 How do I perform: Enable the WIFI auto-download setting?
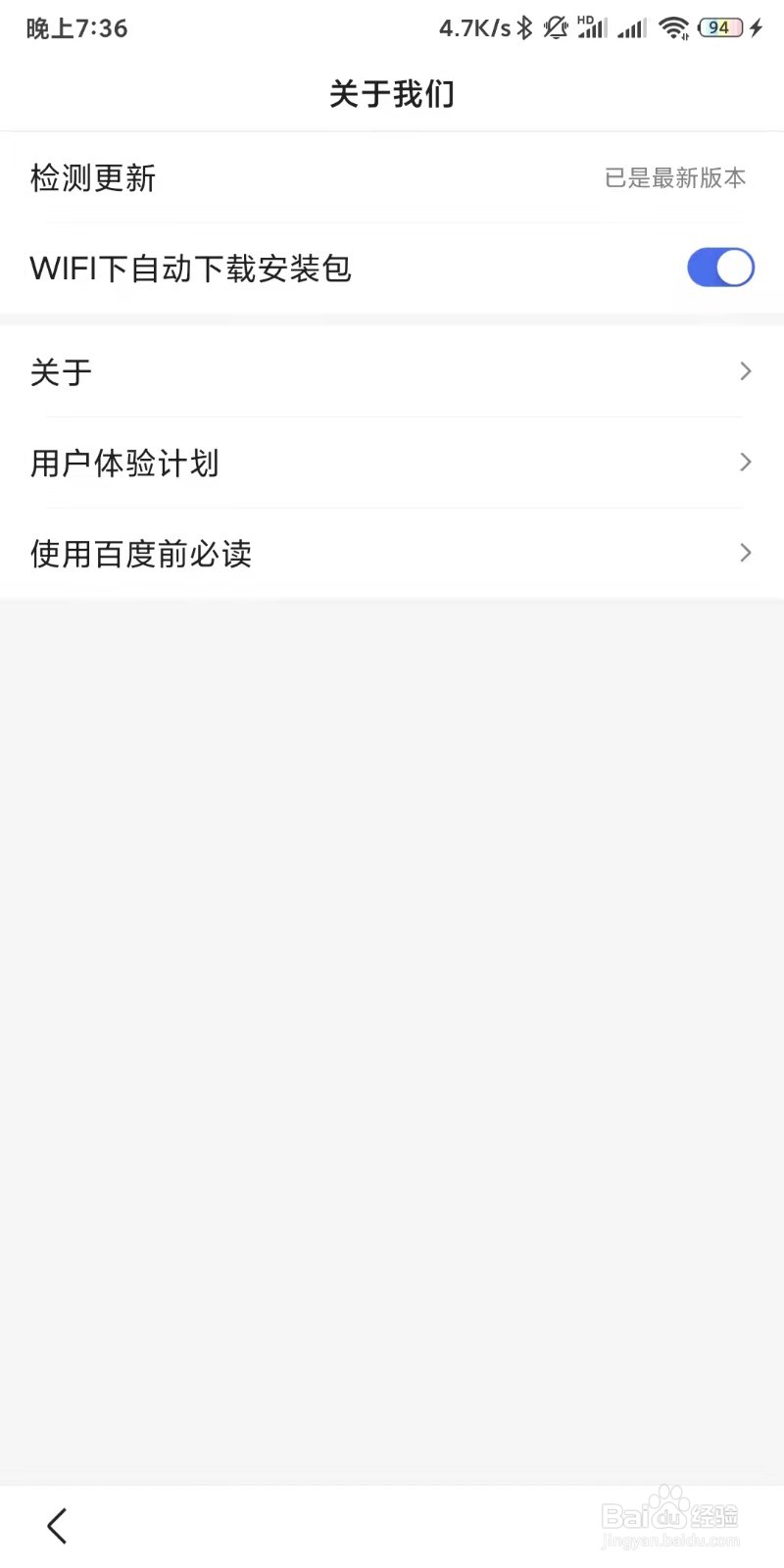point(720,267)
